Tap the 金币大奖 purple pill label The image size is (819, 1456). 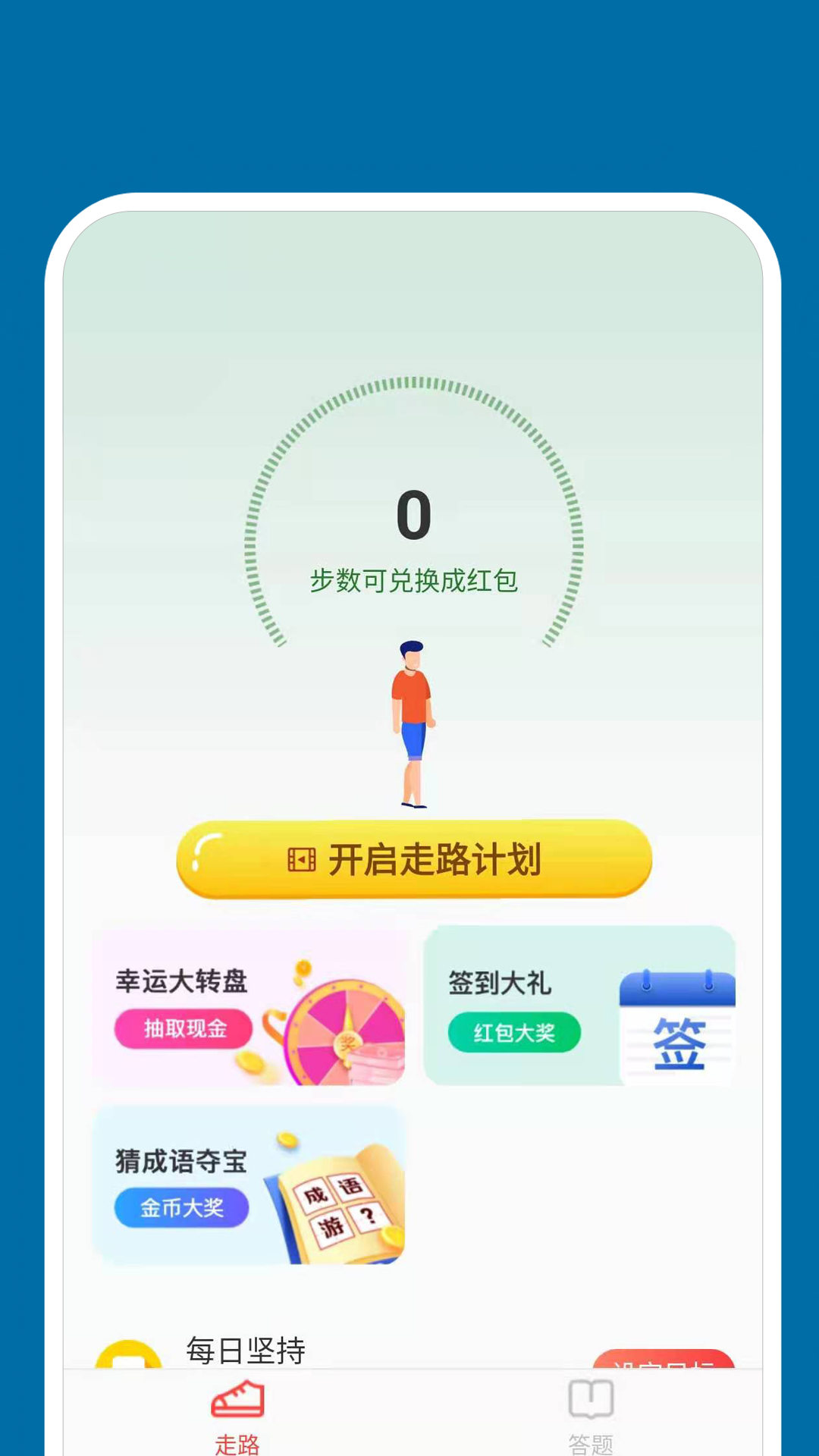[182, 1208]
